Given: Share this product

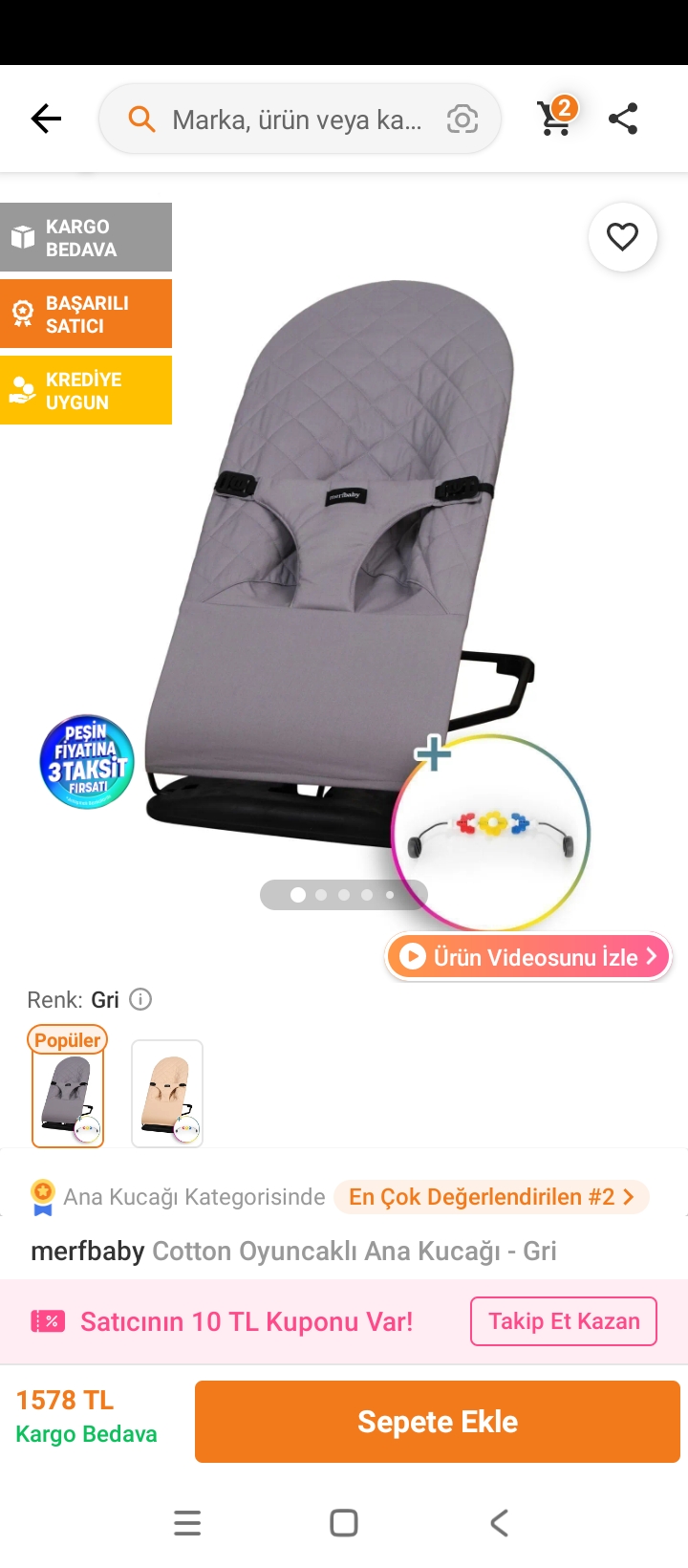Looking at the screenshot, I should coord(623,119).
